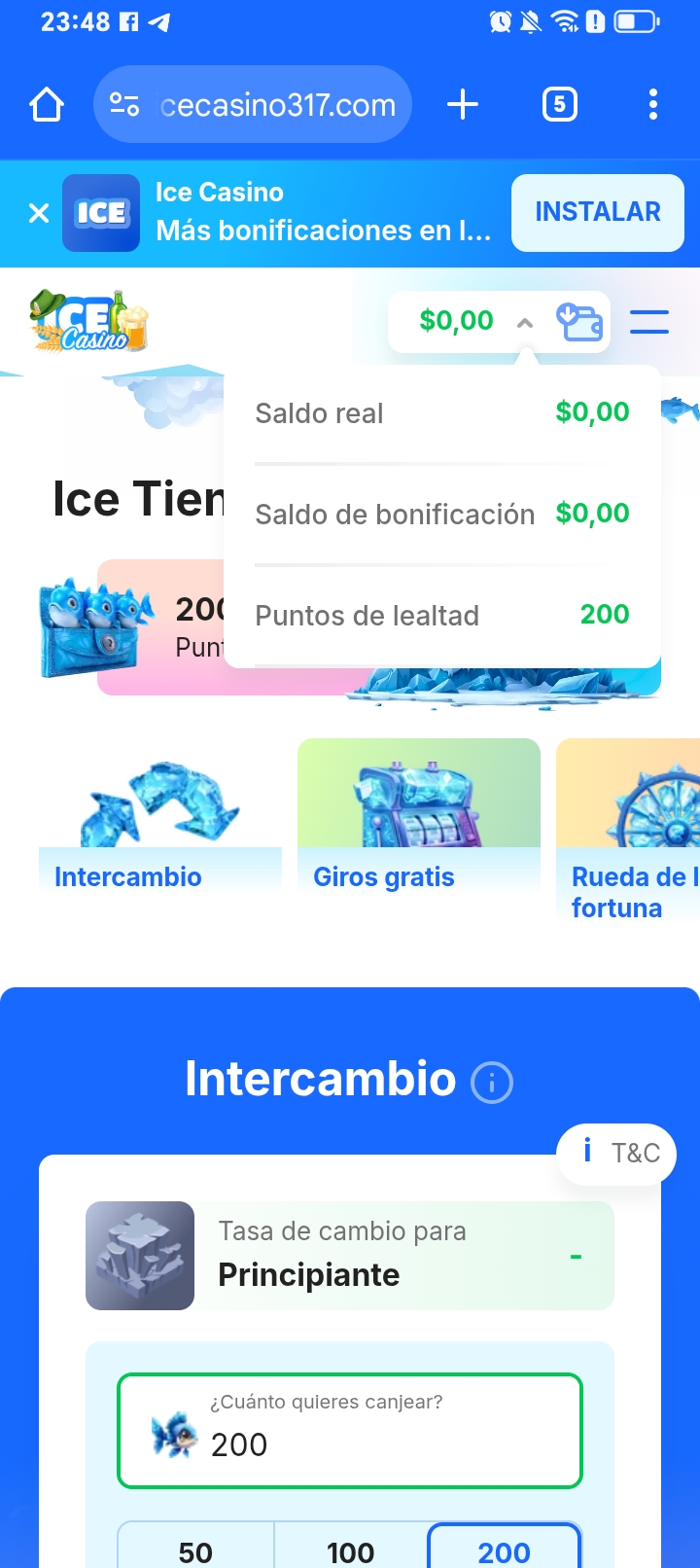Go to the Ice Casino logo homepage
Image resolution: width=700 pixels, height=1568 pixels.
tap(88, 321)
